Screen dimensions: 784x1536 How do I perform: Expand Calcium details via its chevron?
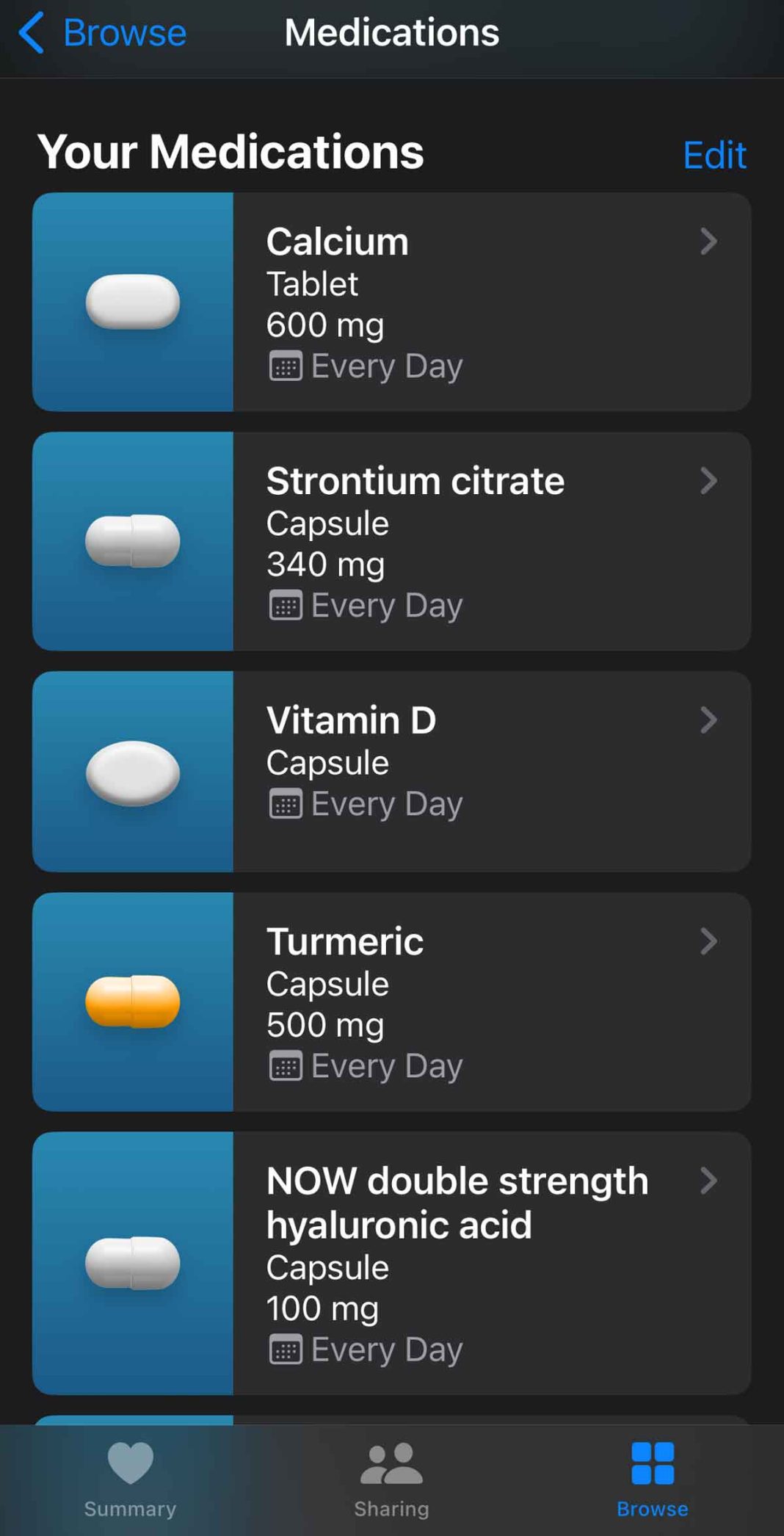pyautogui.click(x=708, y=242)
